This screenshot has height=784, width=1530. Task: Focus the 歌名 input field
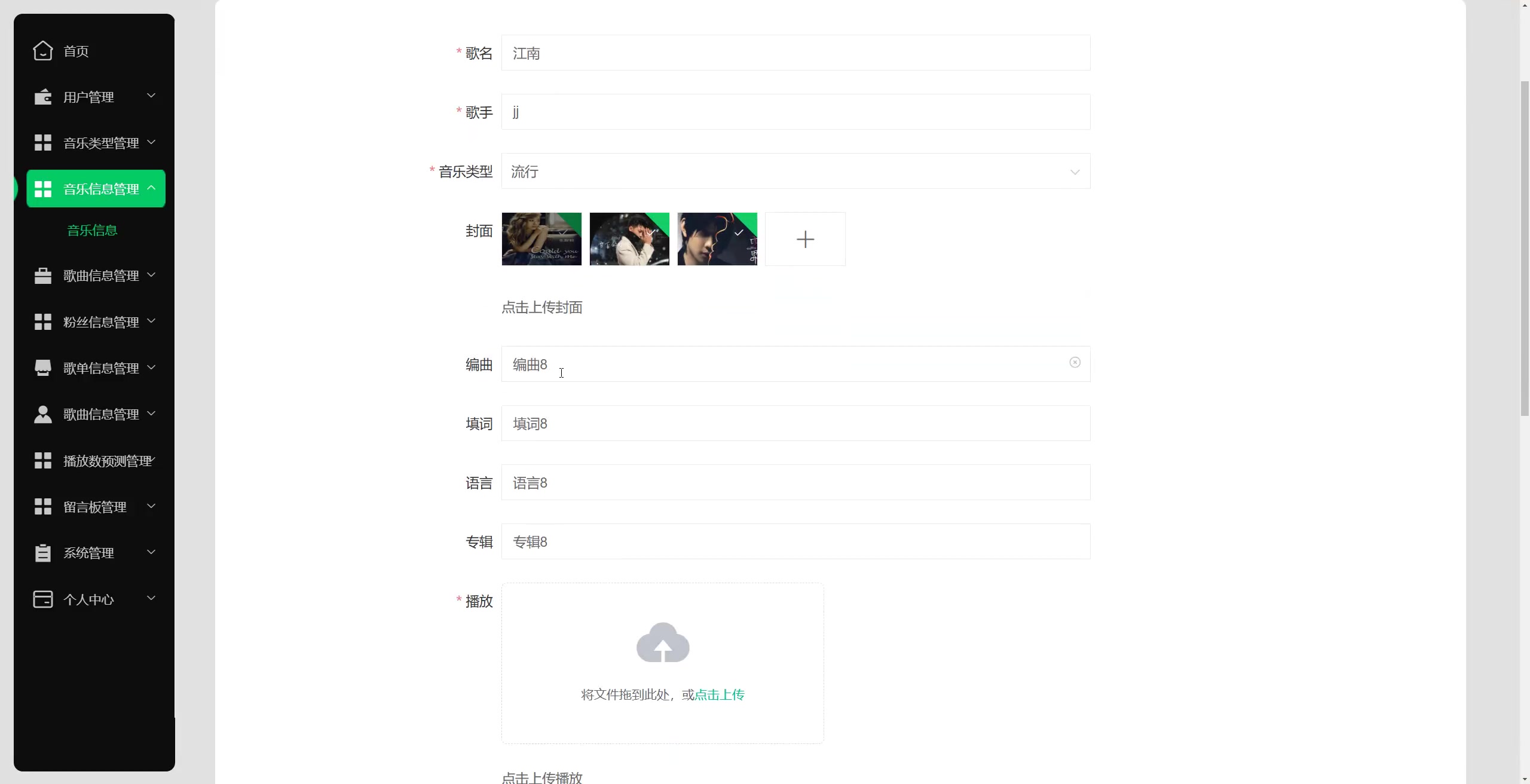[795, 53]
